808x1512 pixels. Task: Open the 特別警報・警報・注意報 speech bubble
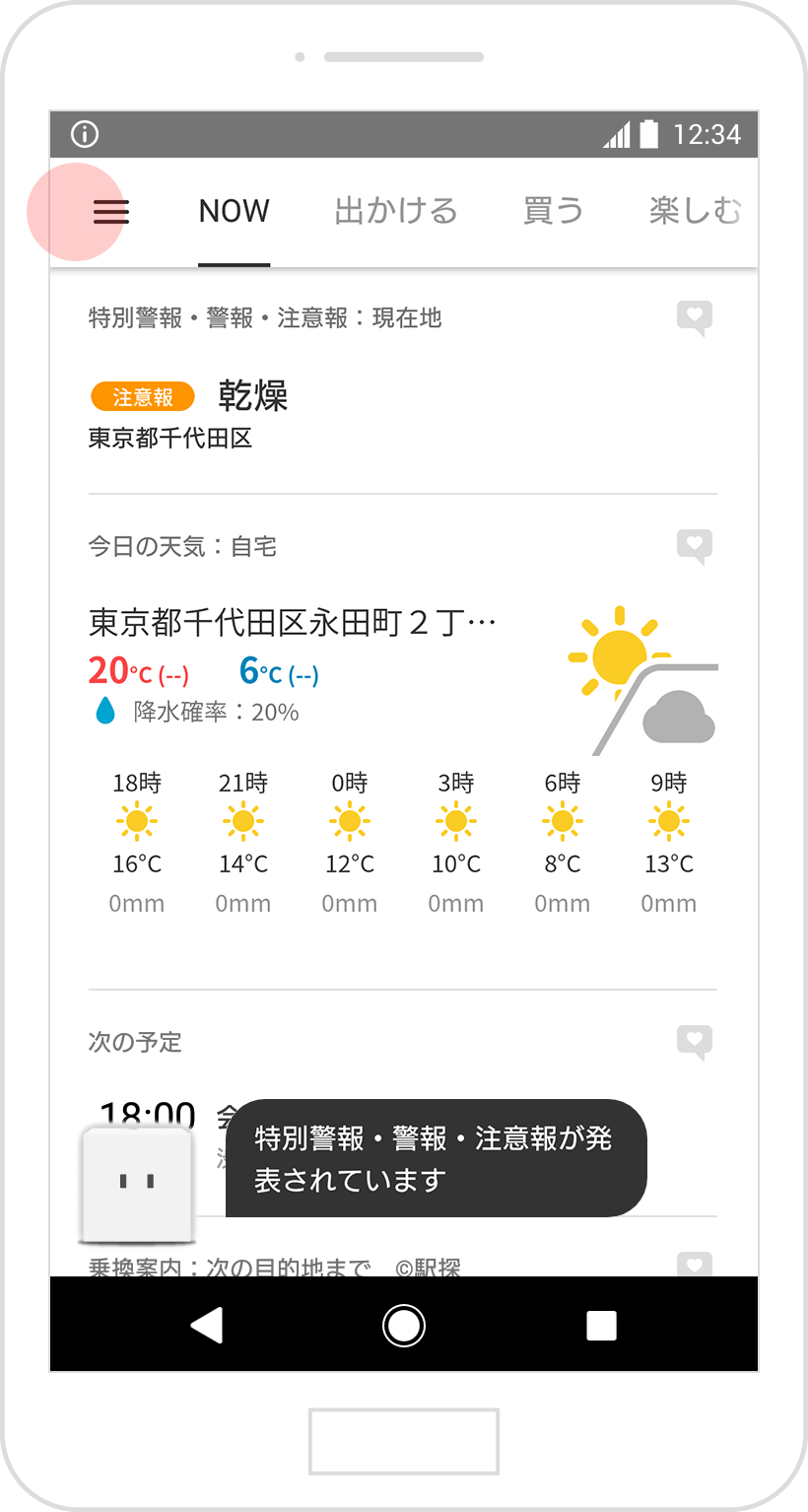tap(436, 1158)
